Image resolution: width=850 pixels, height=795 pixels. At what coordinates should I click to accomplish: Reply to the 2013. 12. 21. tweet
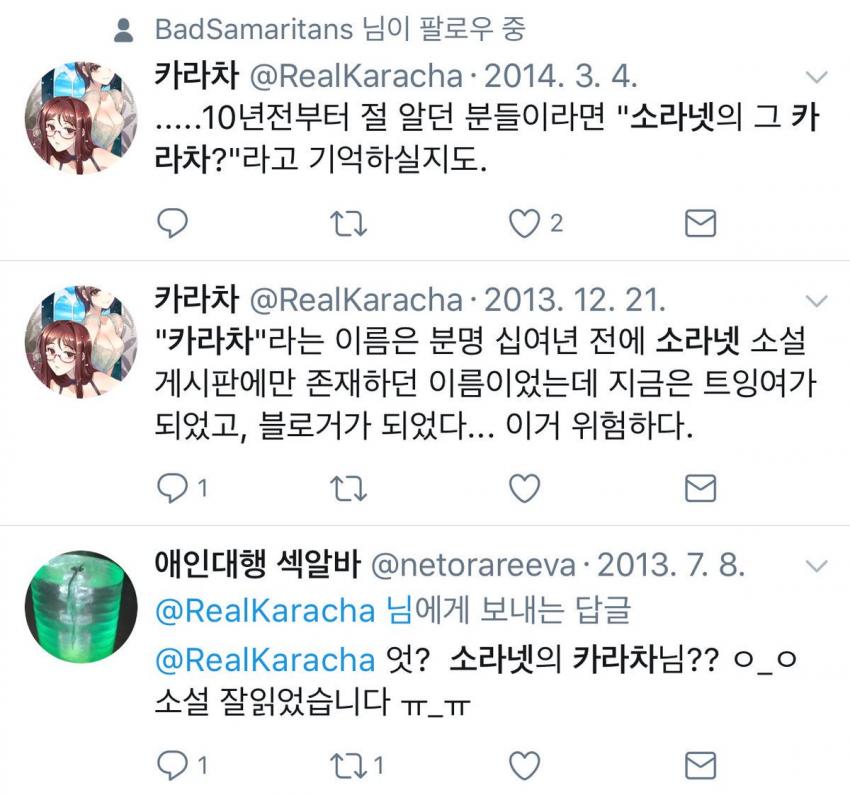pyautogui.click(x=174, y=487)
